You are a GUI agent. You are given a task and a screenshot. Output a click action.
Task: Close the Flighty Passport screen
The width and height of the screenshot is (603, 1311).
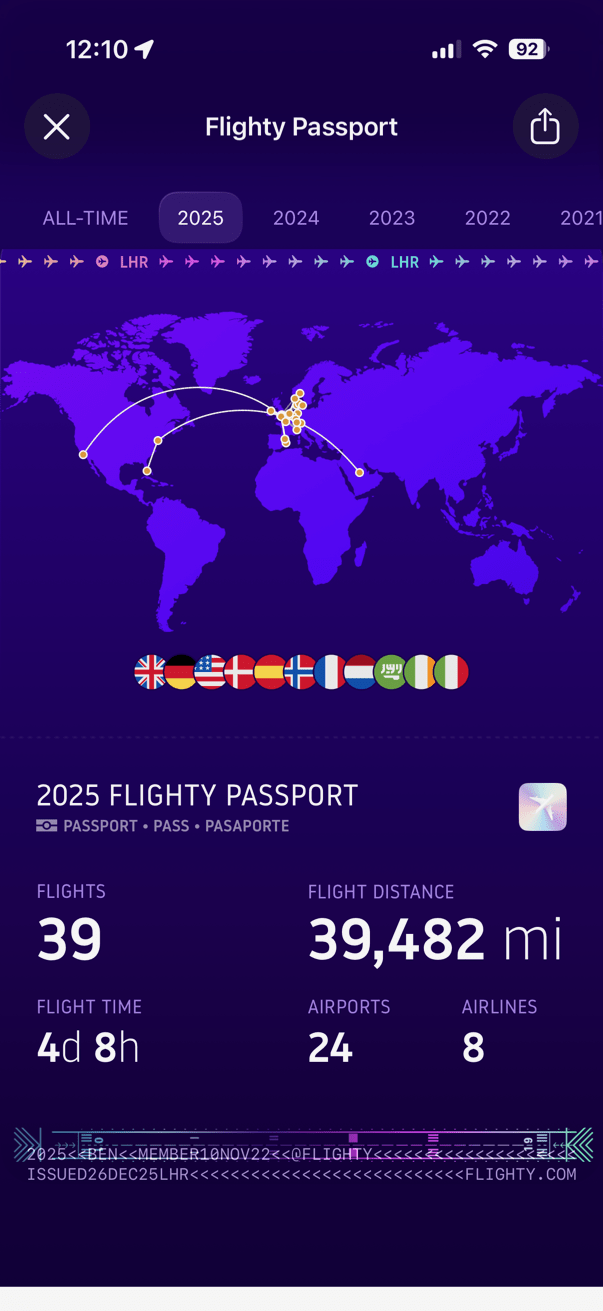57,127
